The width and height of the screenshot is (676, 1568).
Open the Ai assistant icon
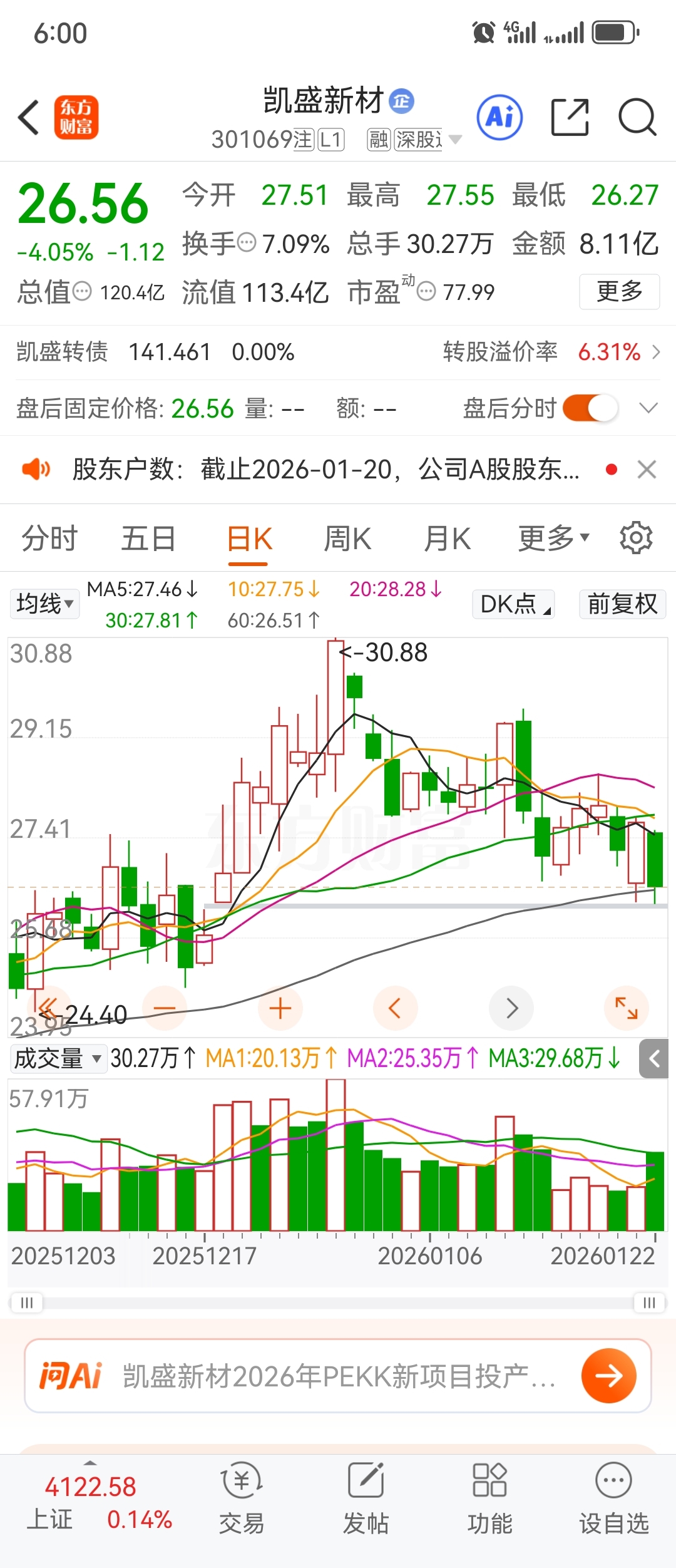[499, 117]
